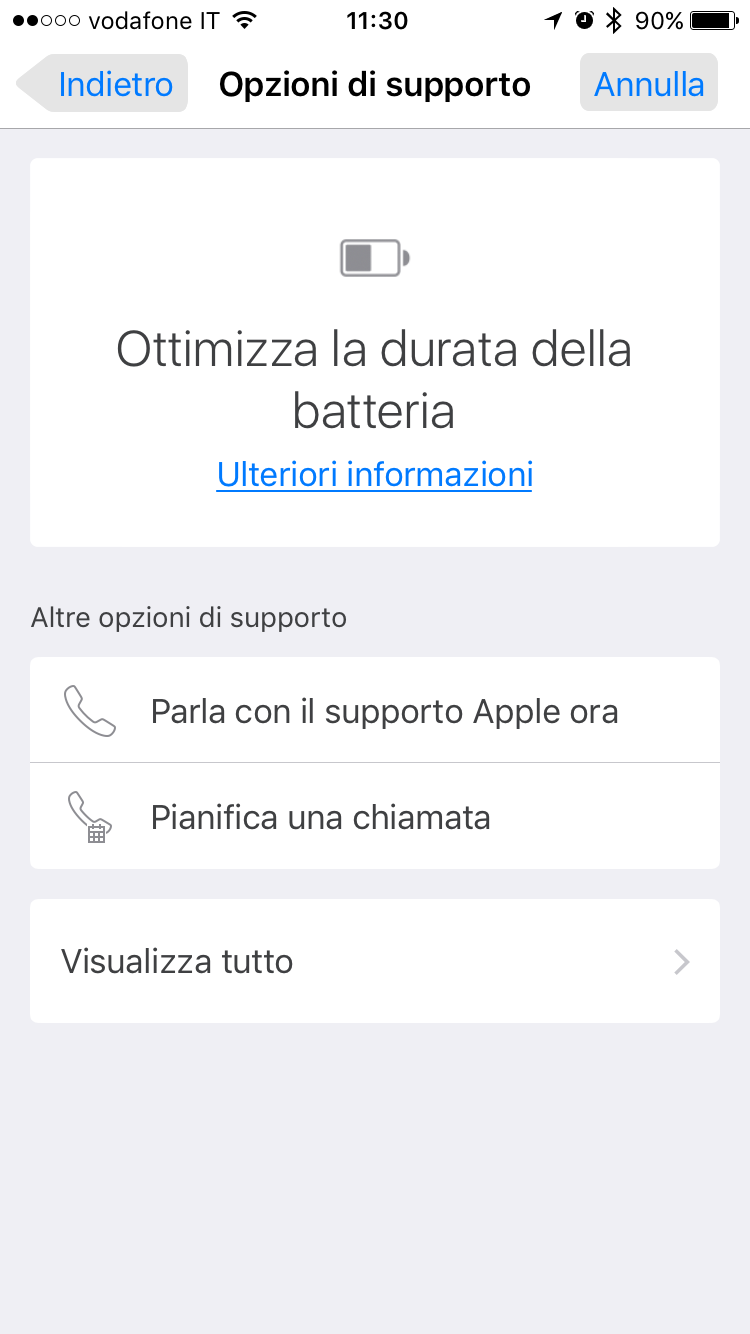Cancel with the Annulla button

tap(649, 84)
